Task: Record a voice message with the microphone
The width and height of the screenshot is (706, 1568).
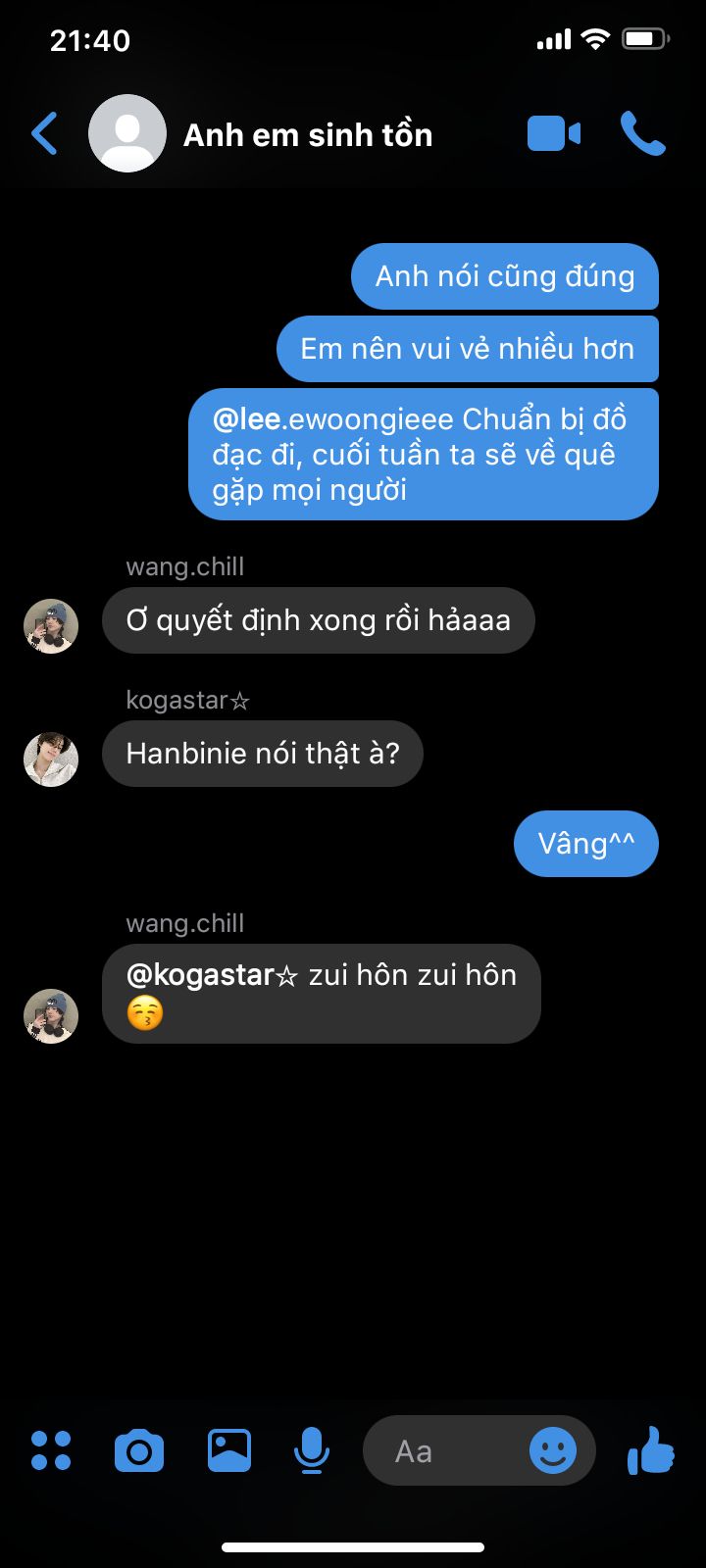Action: point(312,1450)
